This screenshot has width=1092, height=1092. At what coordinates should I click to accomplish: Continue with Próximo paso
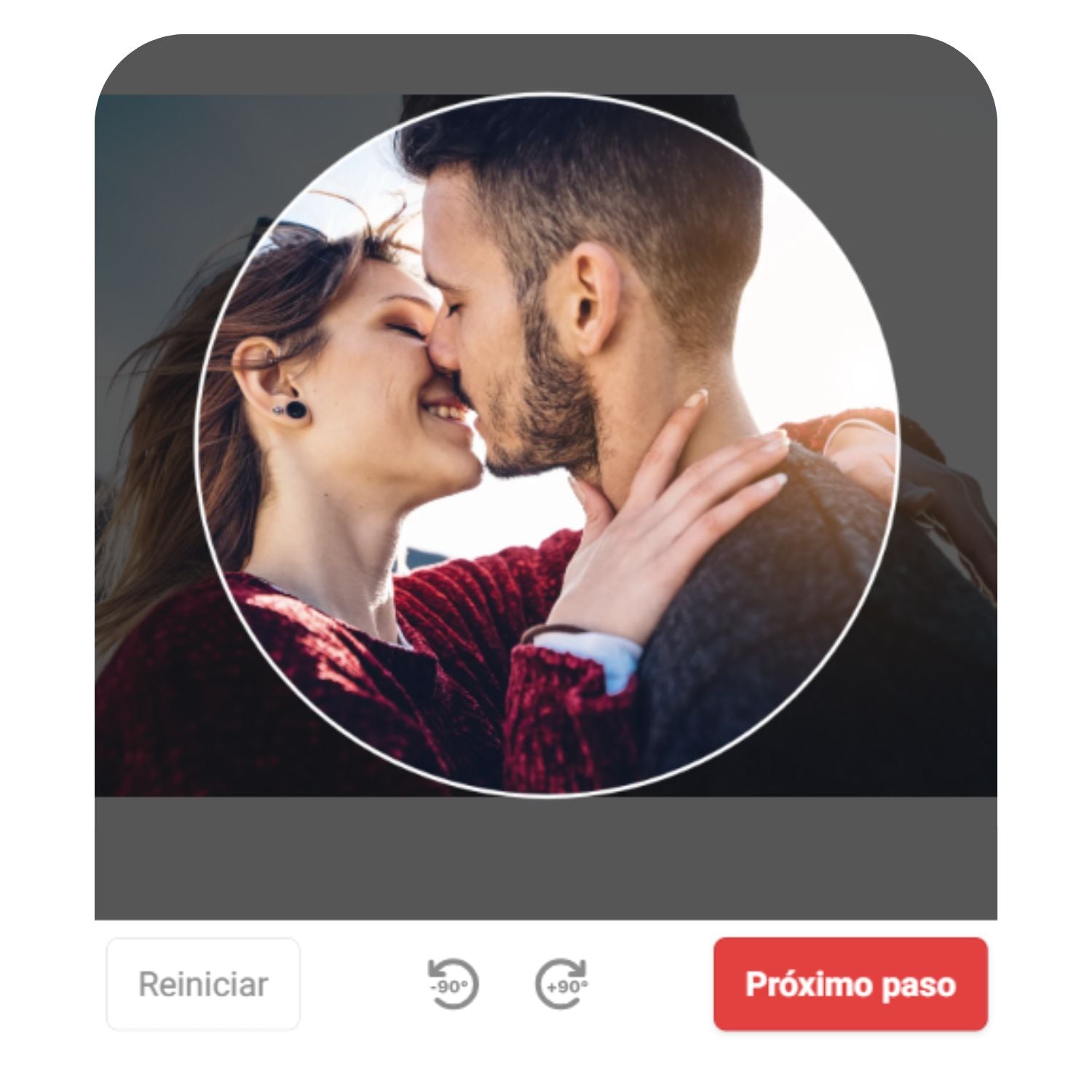(x=850, y=984)
